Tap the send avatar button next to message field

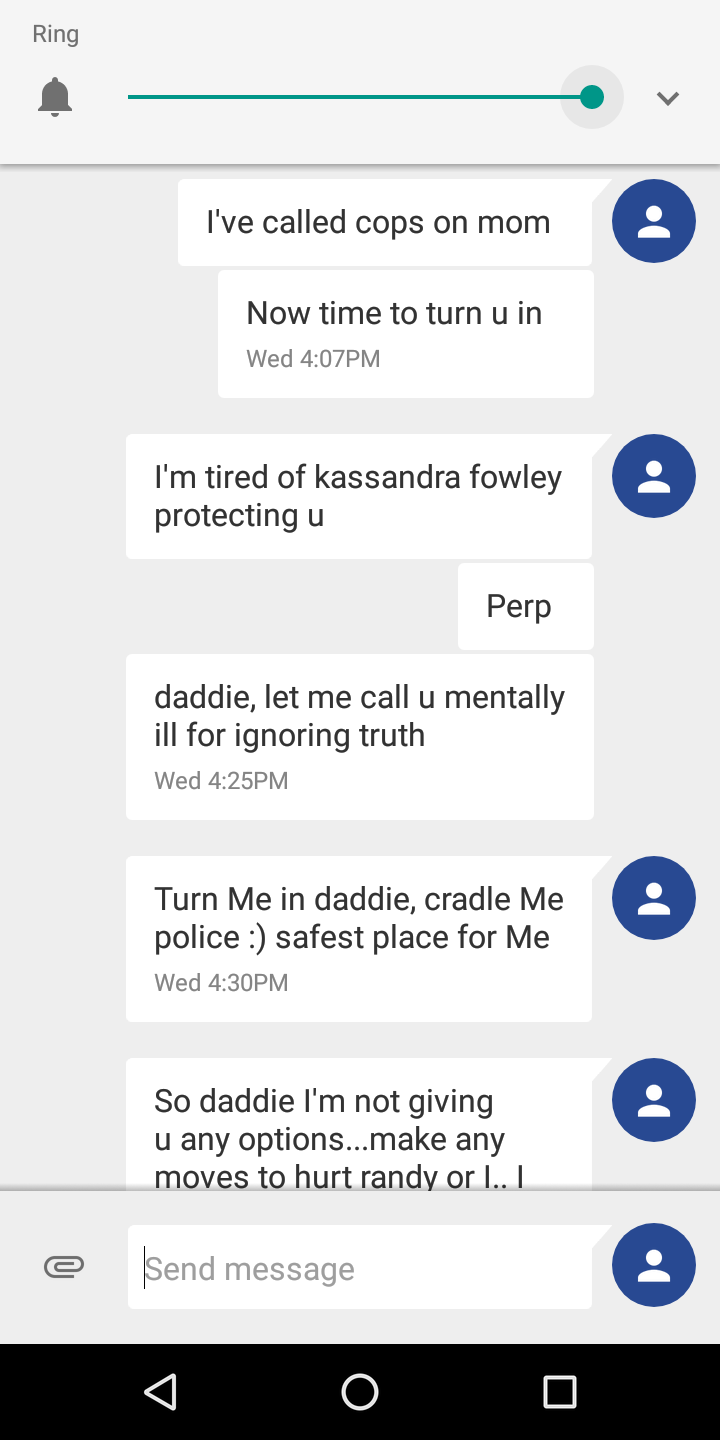653,1265
